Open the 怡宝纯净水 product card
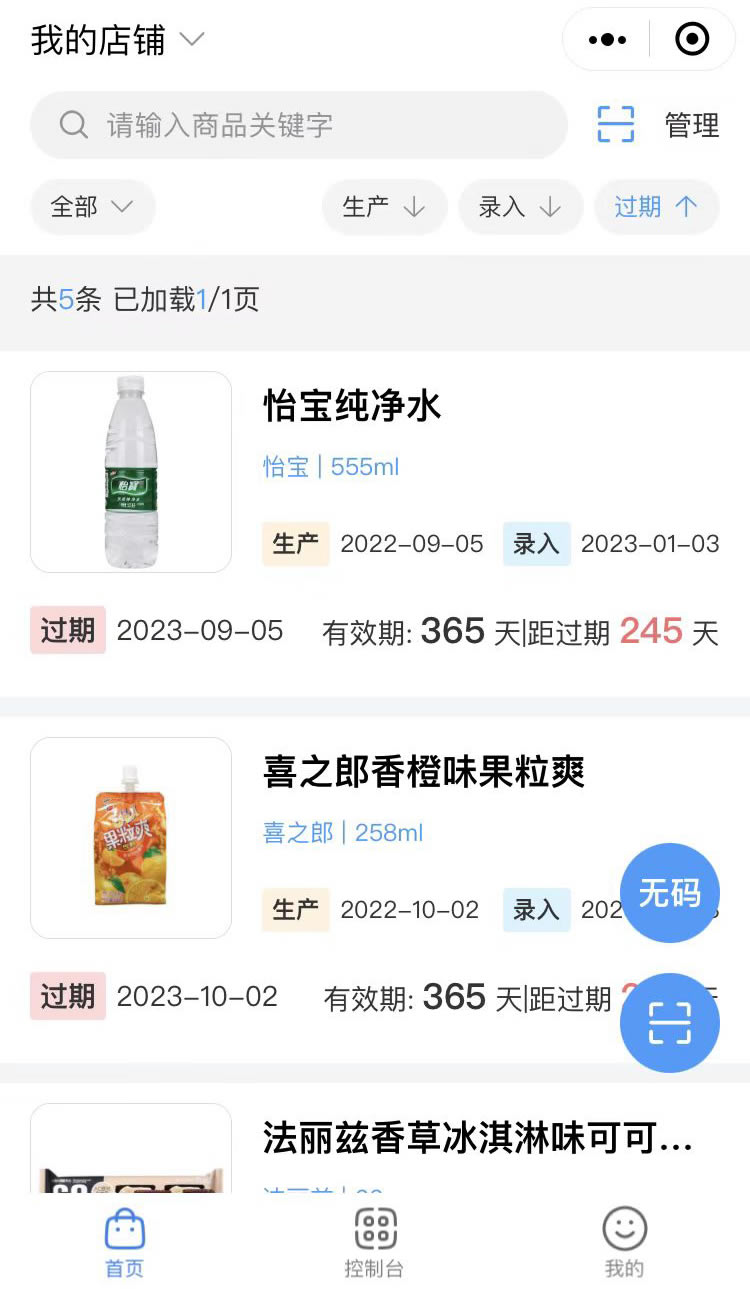This screenshot has width=750, height=1289. point(375,523)
